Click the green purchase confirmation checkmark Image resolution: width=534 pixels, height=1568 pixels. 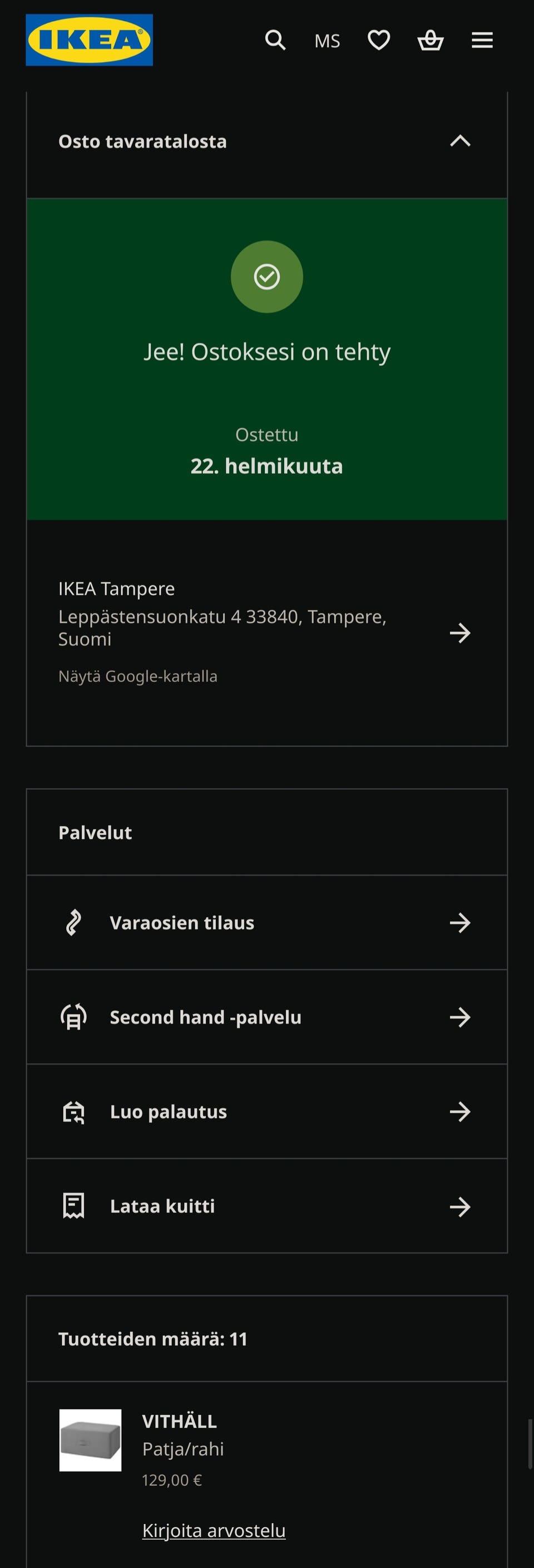tap(266, 276)
